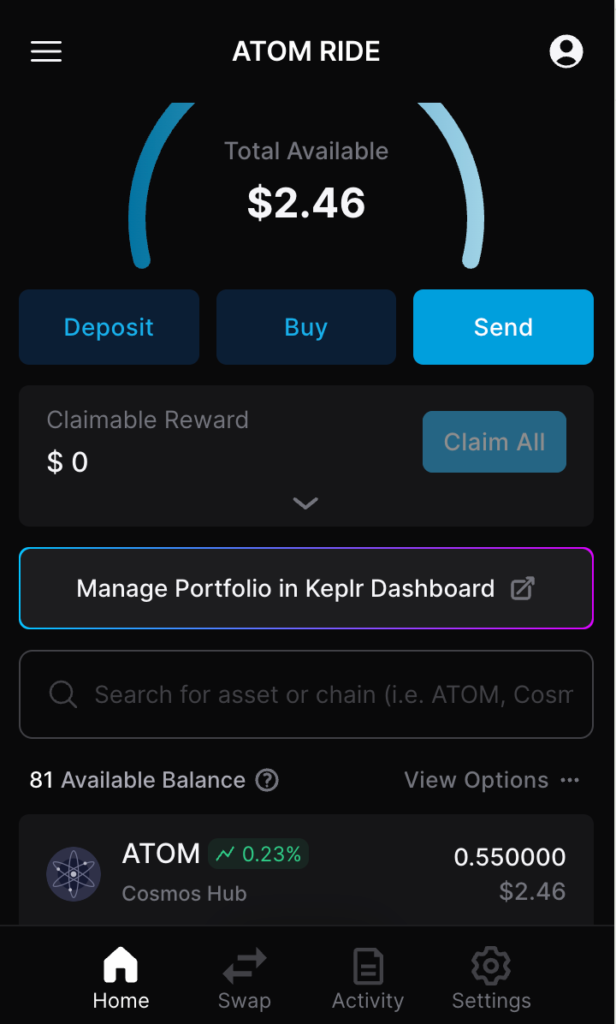Viewport: 616px width, 1024px height.
Task: Open the ATOM Cosmos Hub asset
Action: point(306,872)
